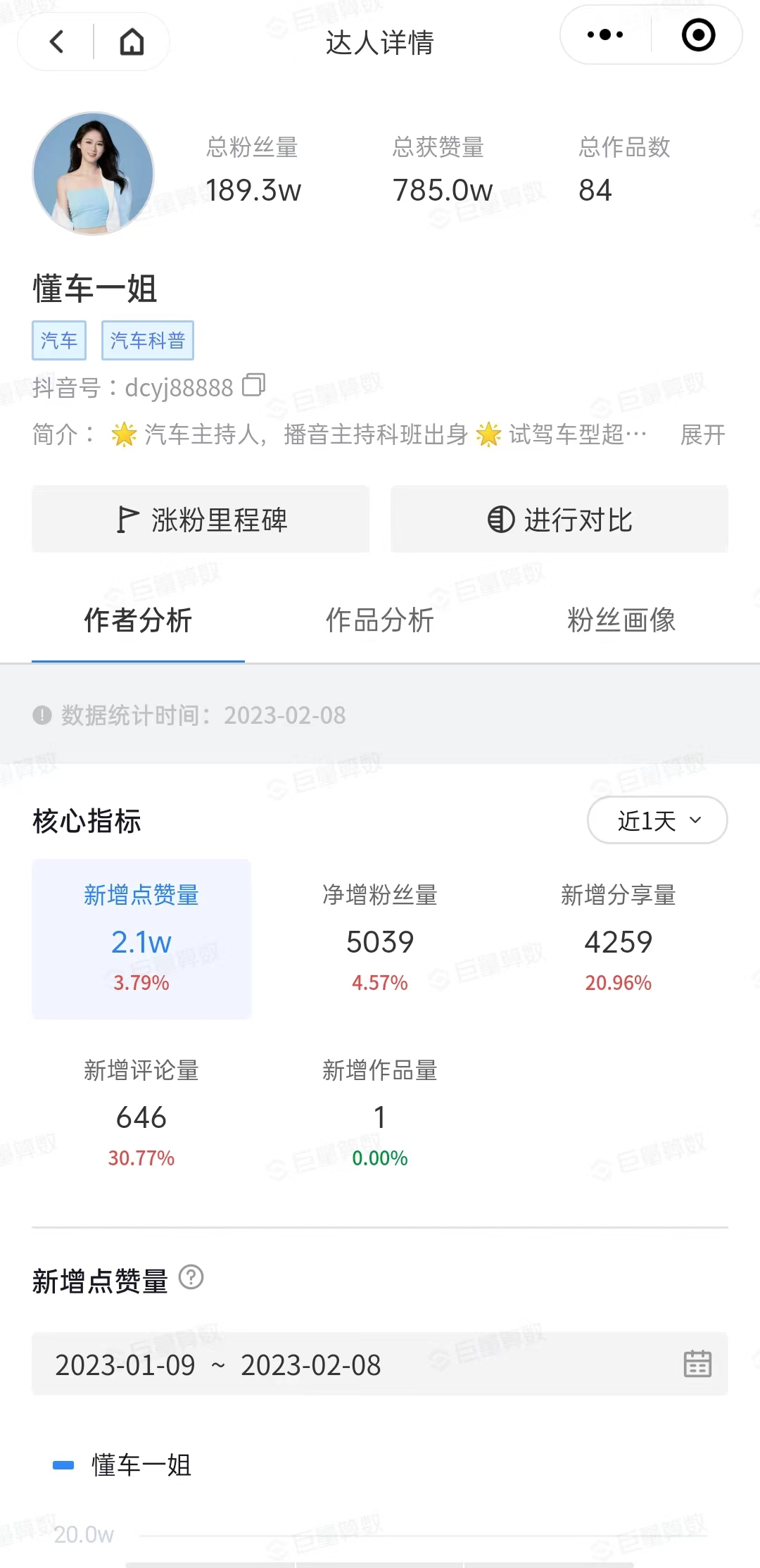
Task: Select the 新增点赞量 metric card
Action: pos(141,939)
